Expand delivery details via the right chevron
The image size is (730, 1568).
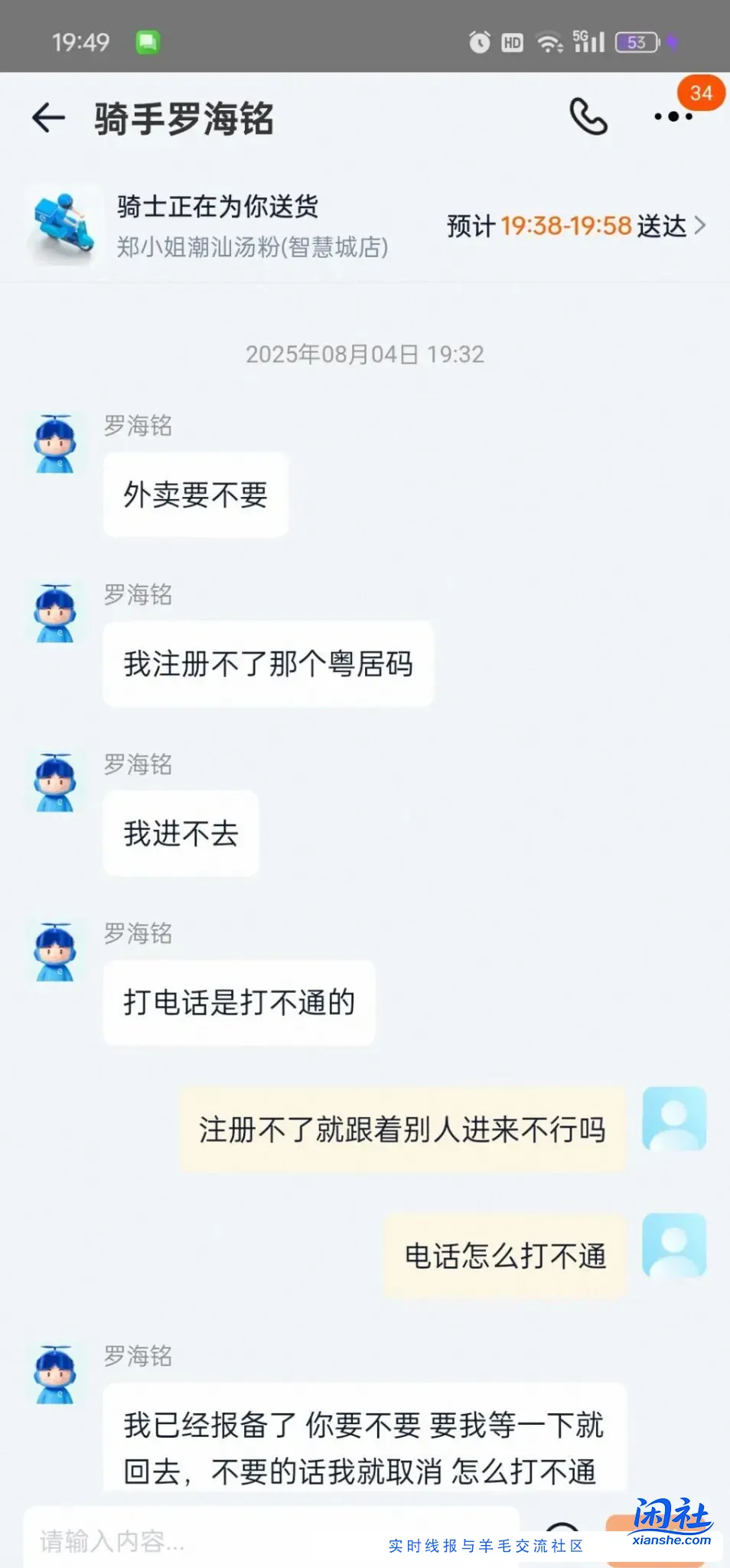click(700, 227)
